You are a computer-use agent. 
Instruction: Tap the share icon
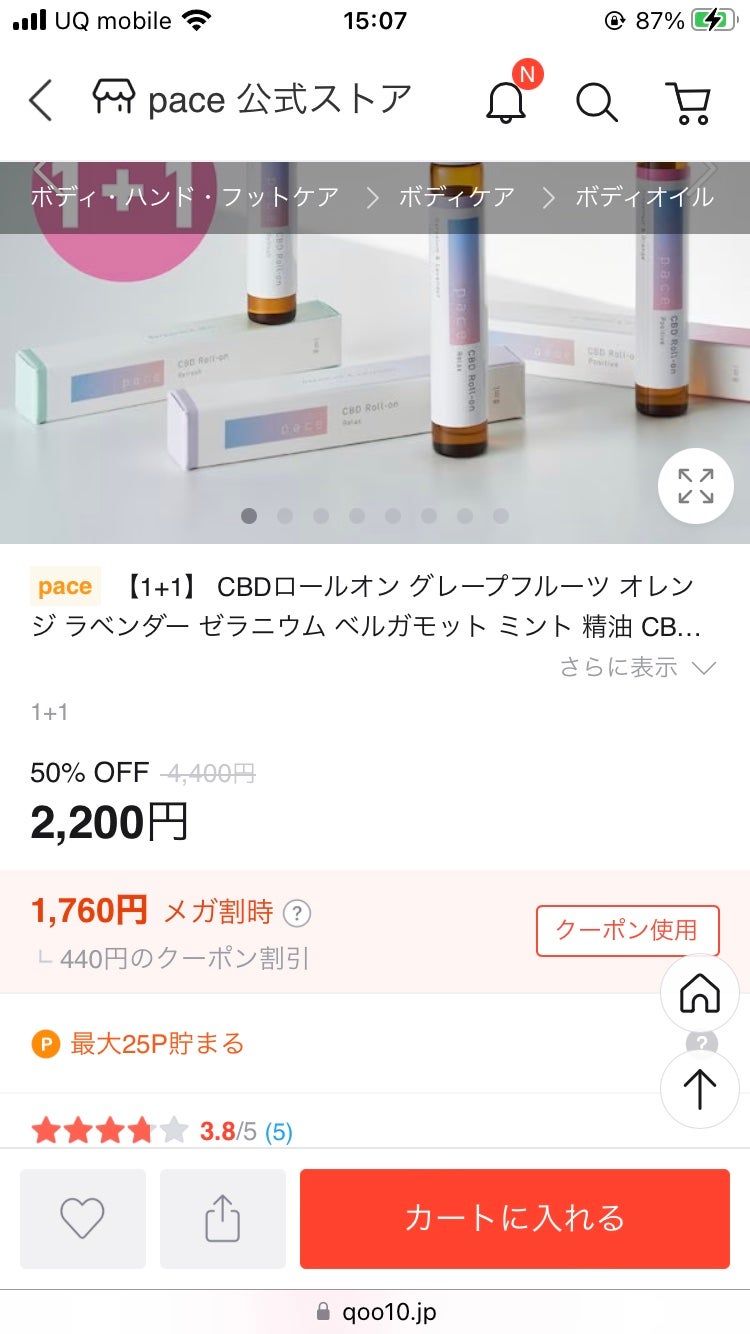click(222, 1218)
